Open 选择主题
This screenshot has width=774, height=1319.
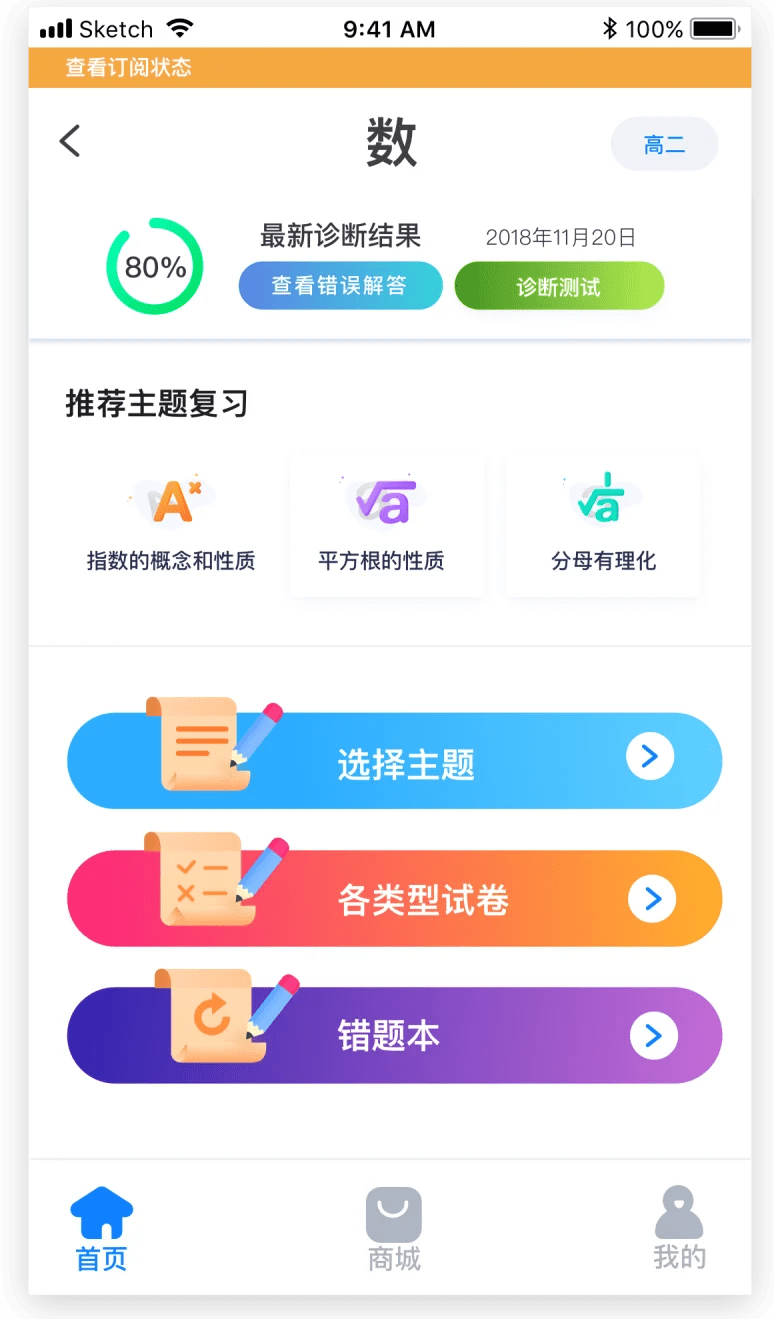tap(394, 762)
